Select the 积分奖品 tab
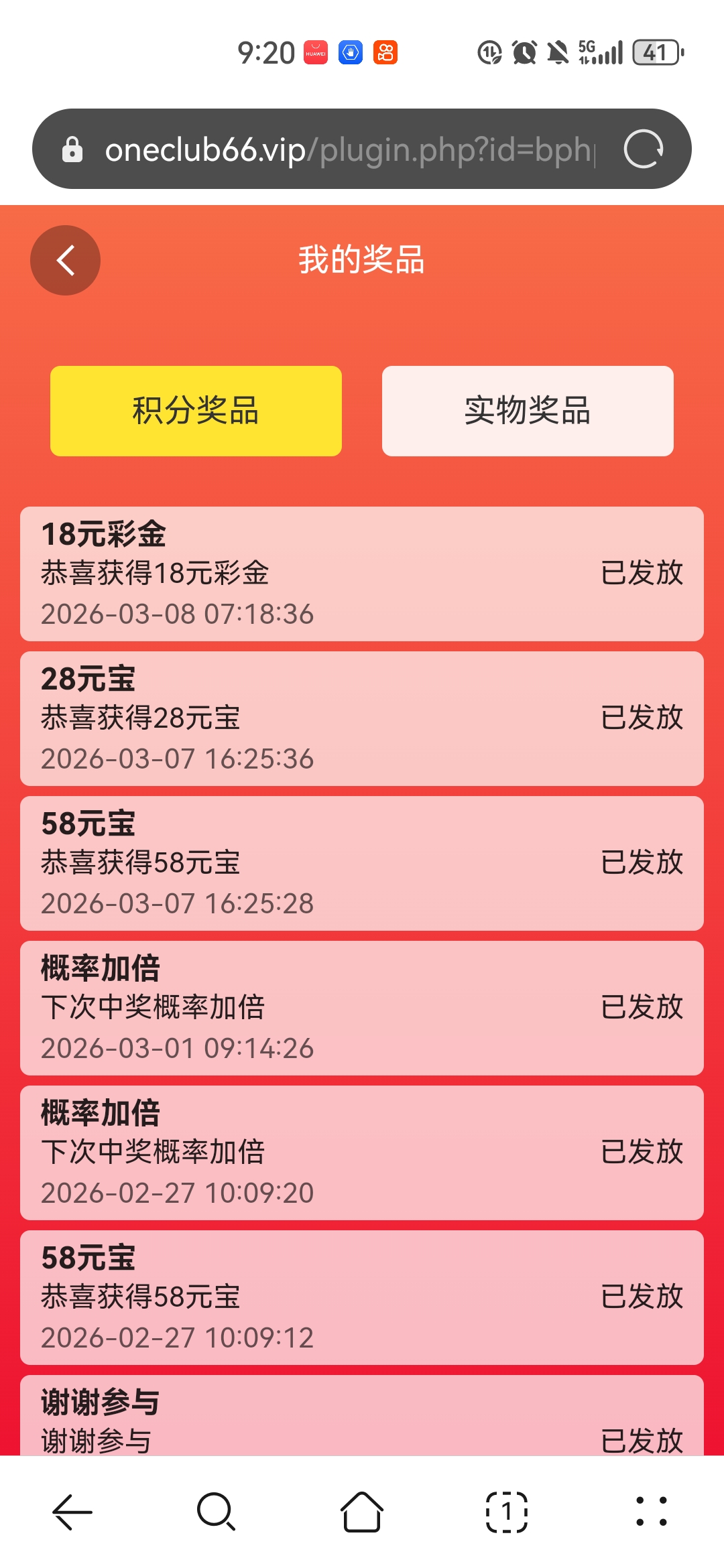This screenshot has width=724, height=1568. tap(195, 411)
